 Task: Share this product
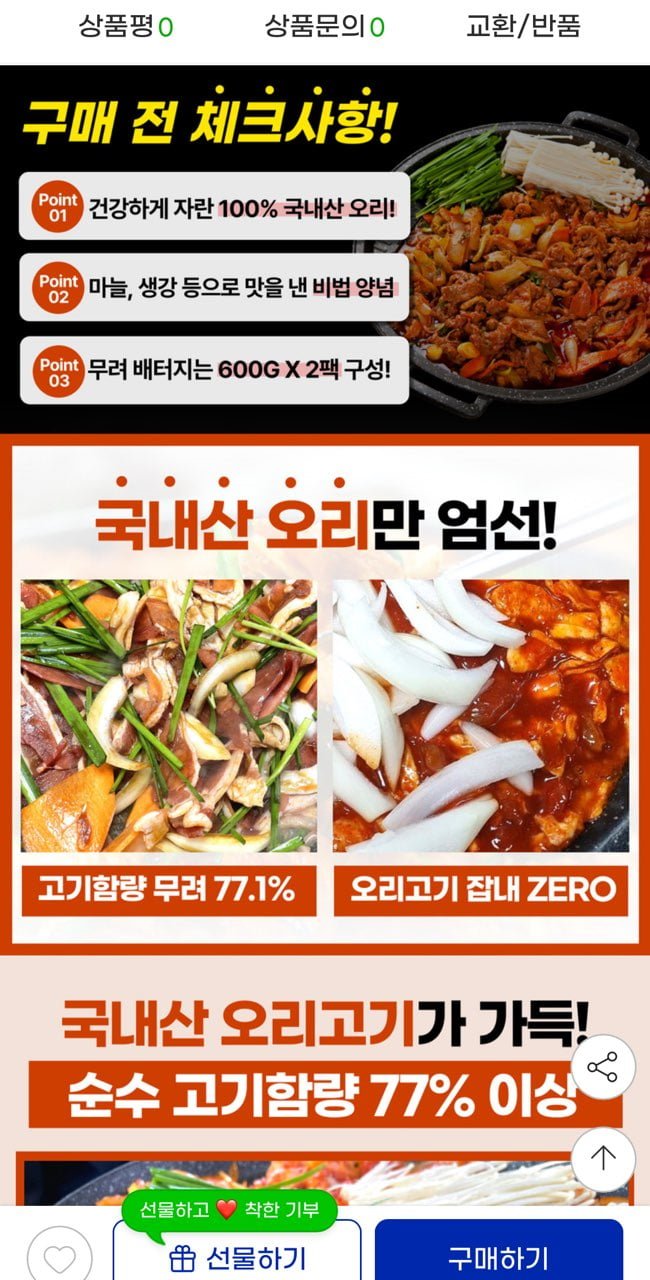pos(603,1067)
